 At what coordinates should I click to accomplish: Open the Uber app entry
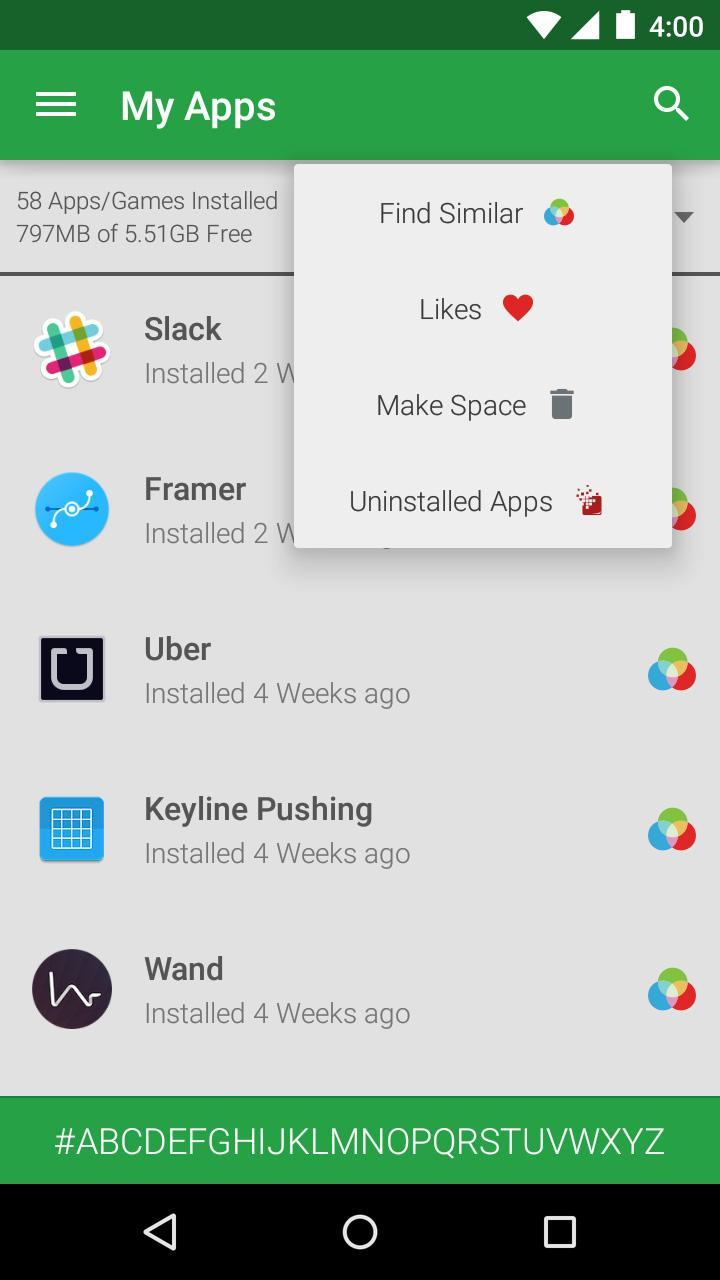tap(277, 670)
